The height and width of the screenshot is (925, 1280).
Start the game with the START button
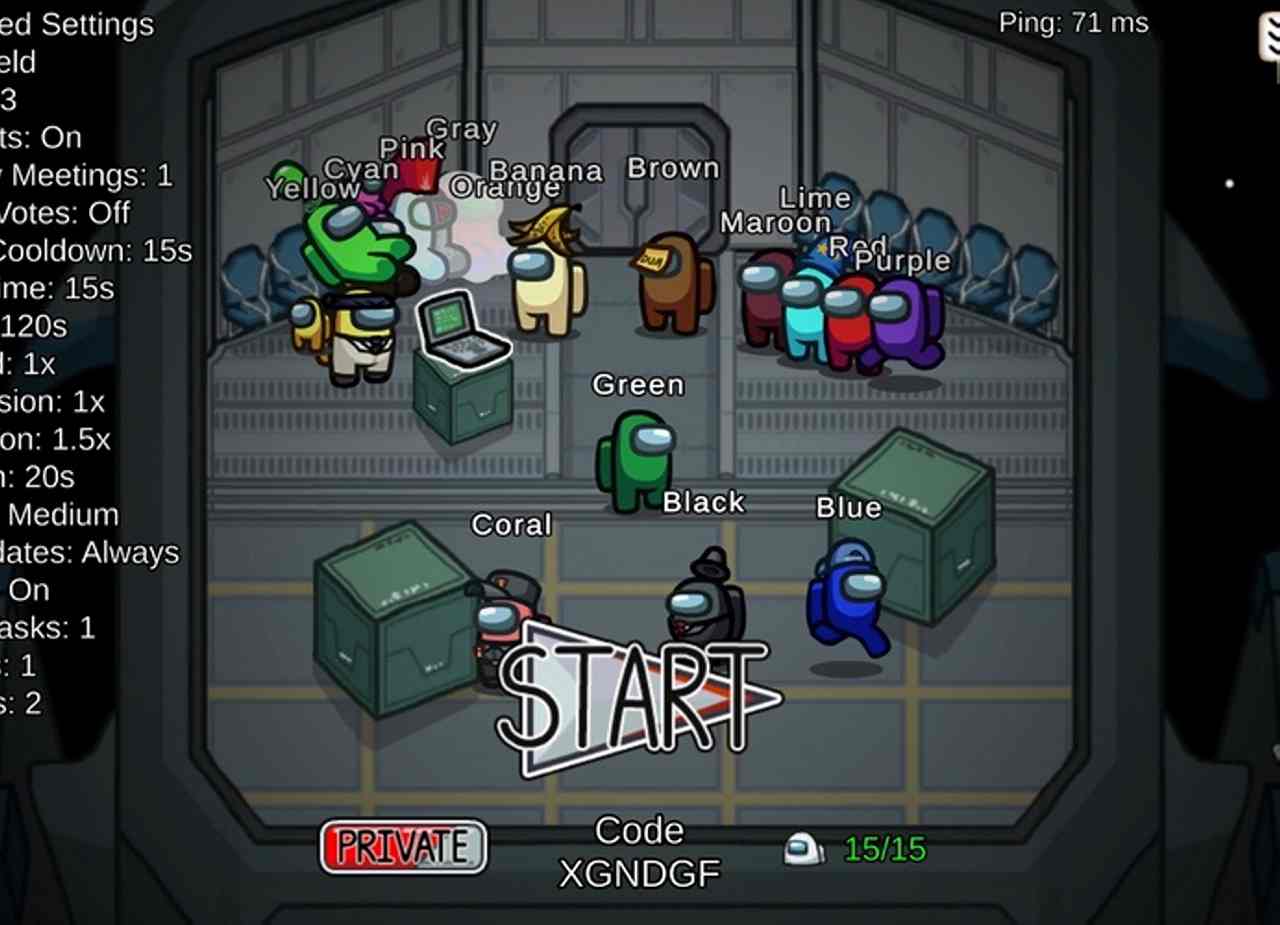click(x=634, y=697)
